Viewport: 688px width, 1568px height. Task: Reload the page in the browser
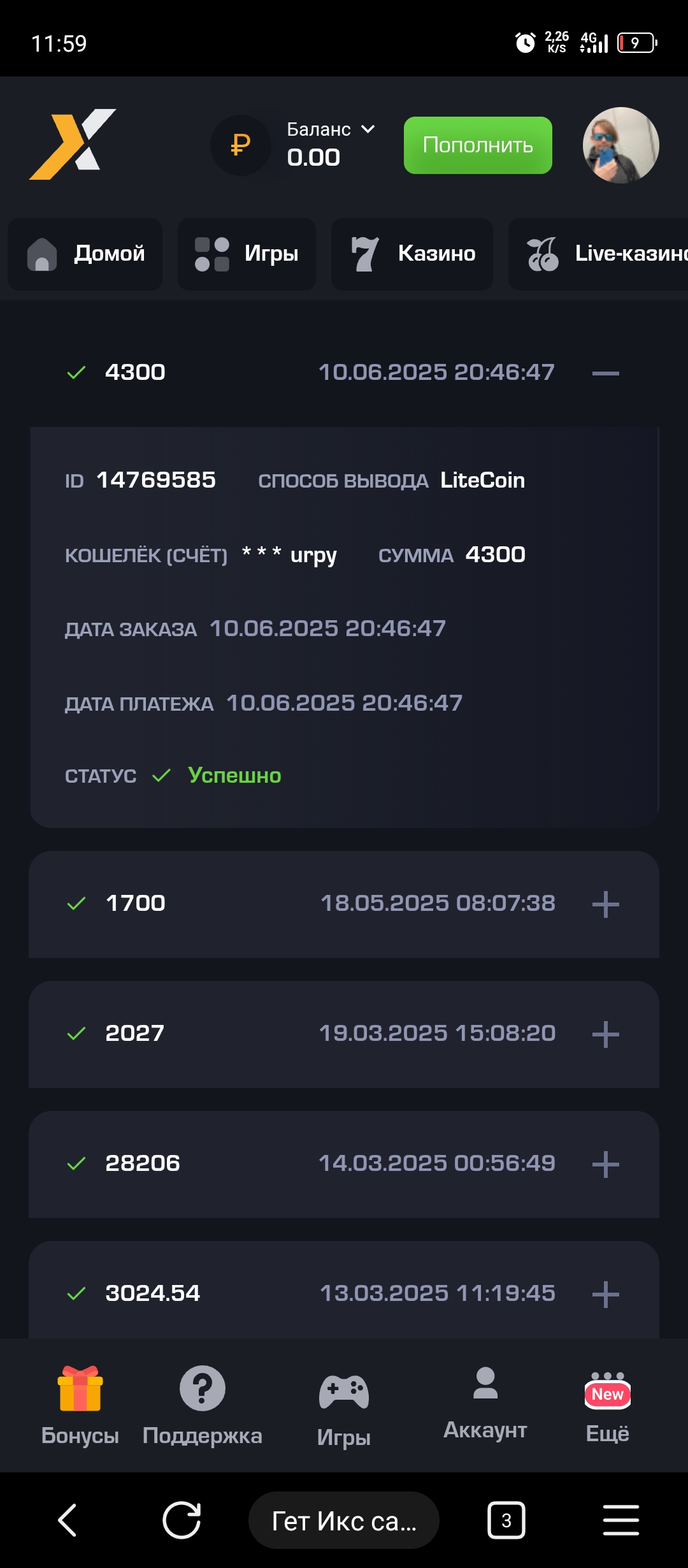coord(182,1521)
